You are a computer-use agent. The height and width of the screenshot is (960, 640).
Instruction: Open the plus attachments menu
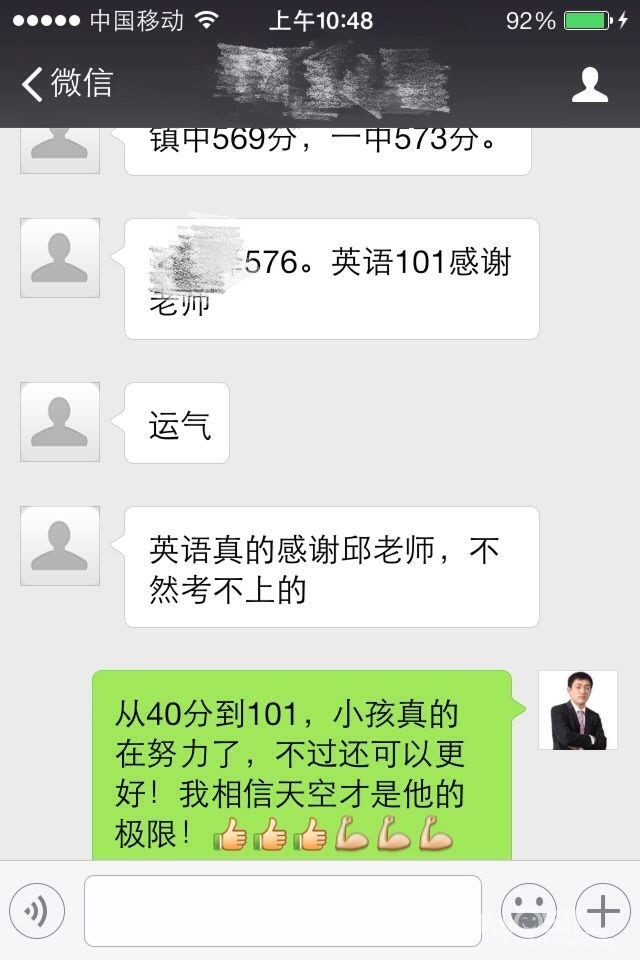click(x=603, y=911)
